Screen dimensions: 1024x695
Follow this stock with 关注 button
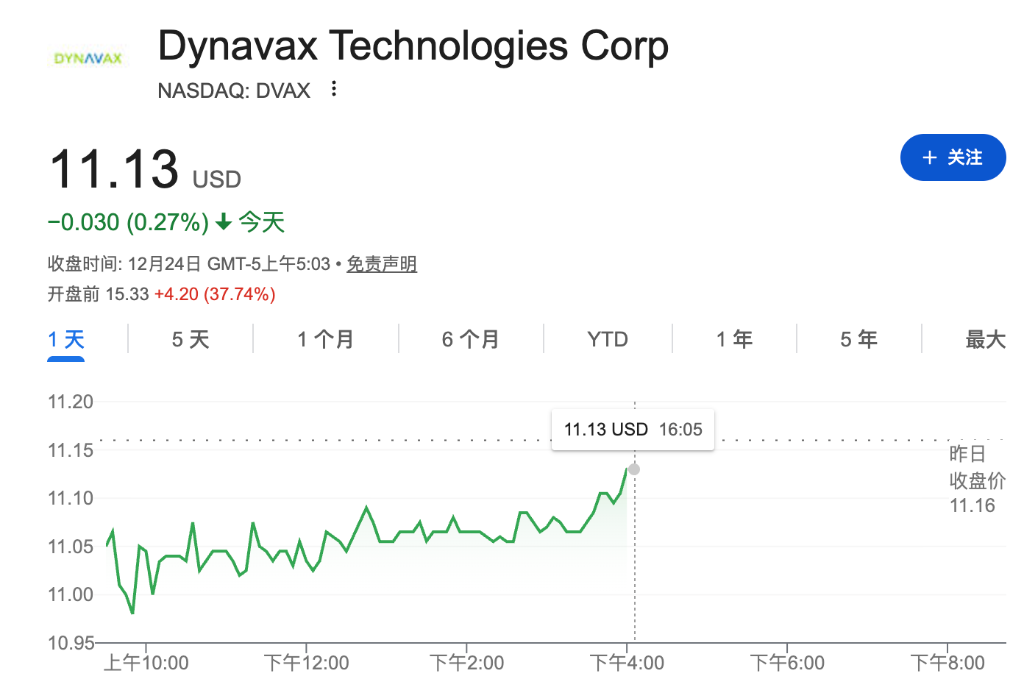pyautogui.click(x=952, y=157)
